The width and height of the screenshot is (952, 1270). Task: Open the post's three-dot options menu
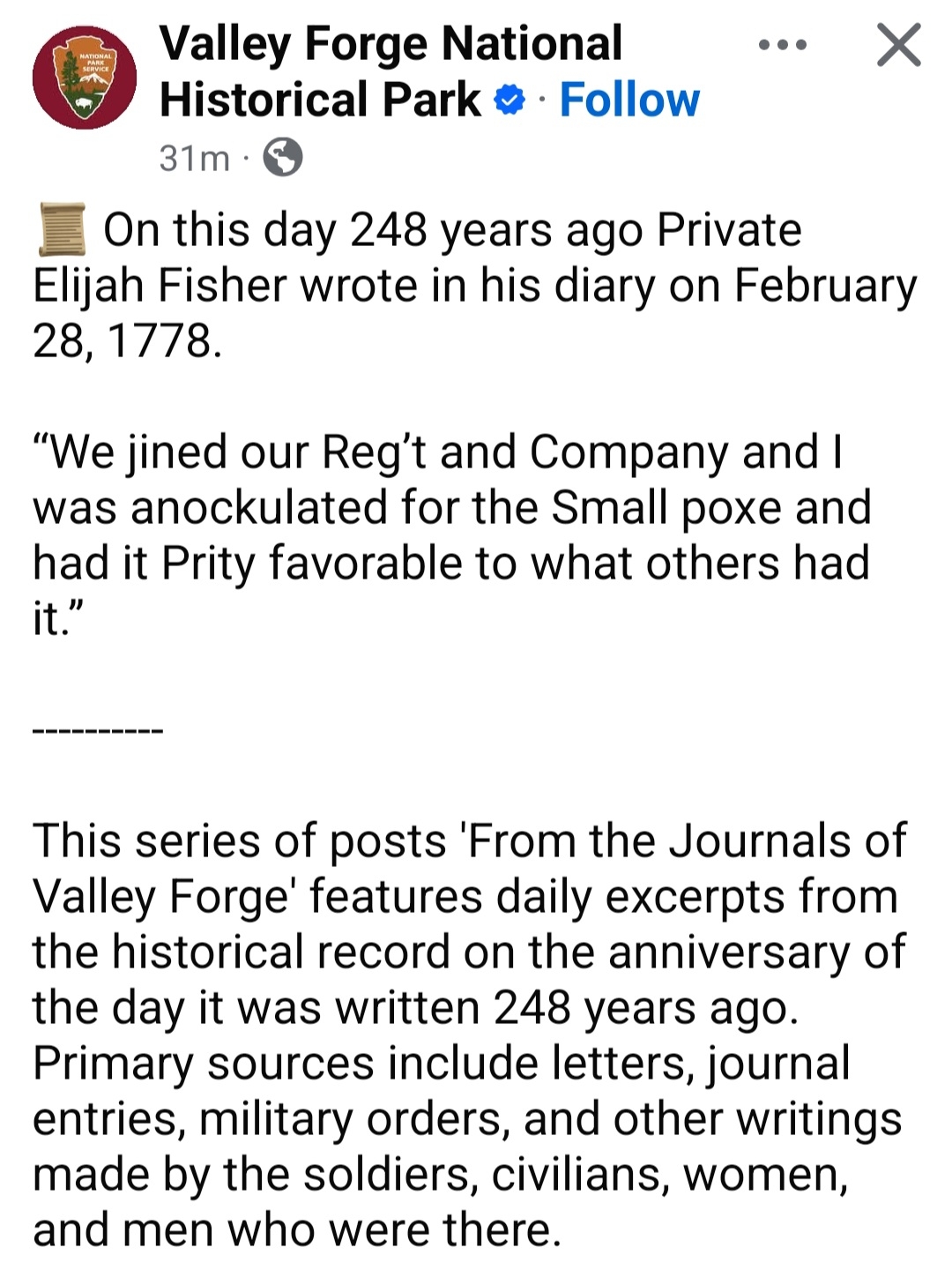pos(782,45)
